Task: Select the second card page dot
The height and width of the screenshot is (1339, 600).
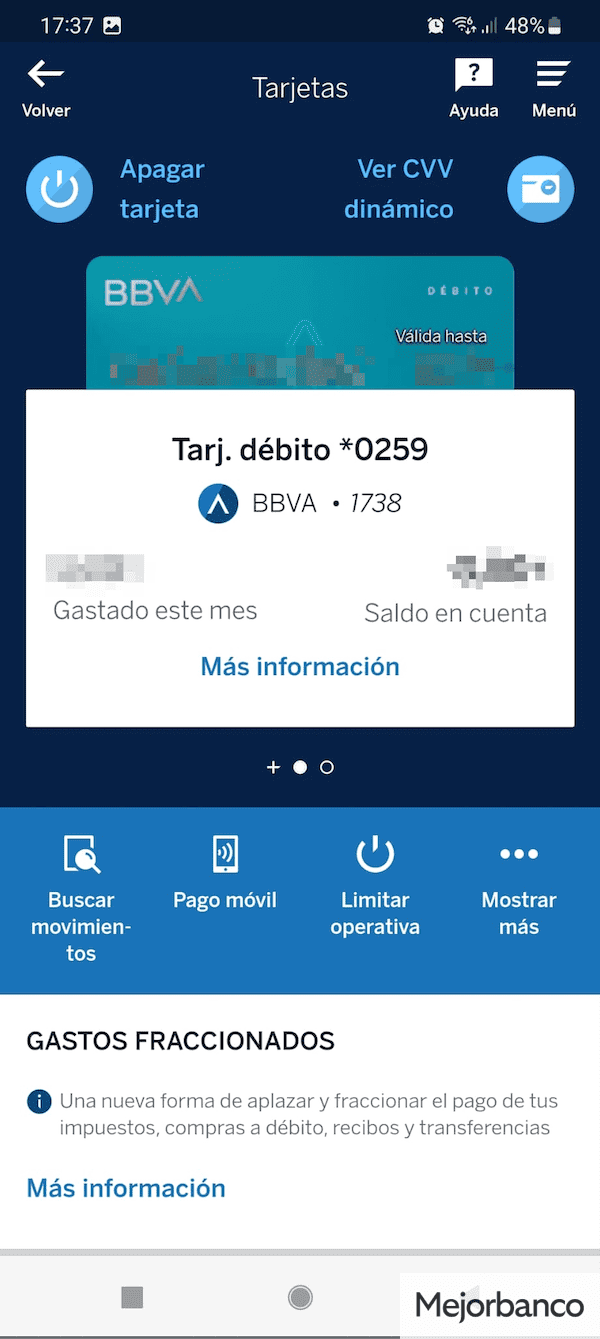Action: (327, 767)
